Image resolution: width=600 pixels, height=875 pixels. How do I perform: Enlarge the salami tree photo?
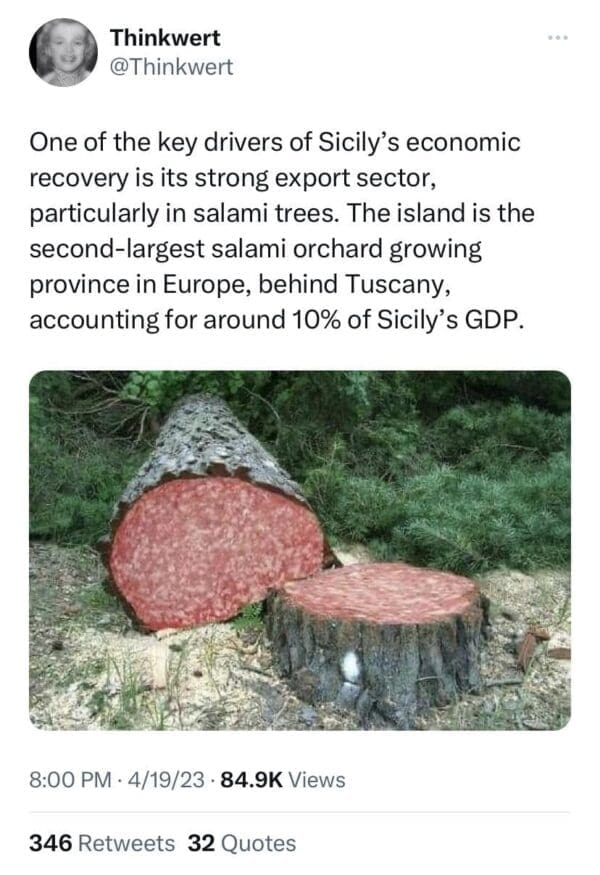tap(300, 550)
